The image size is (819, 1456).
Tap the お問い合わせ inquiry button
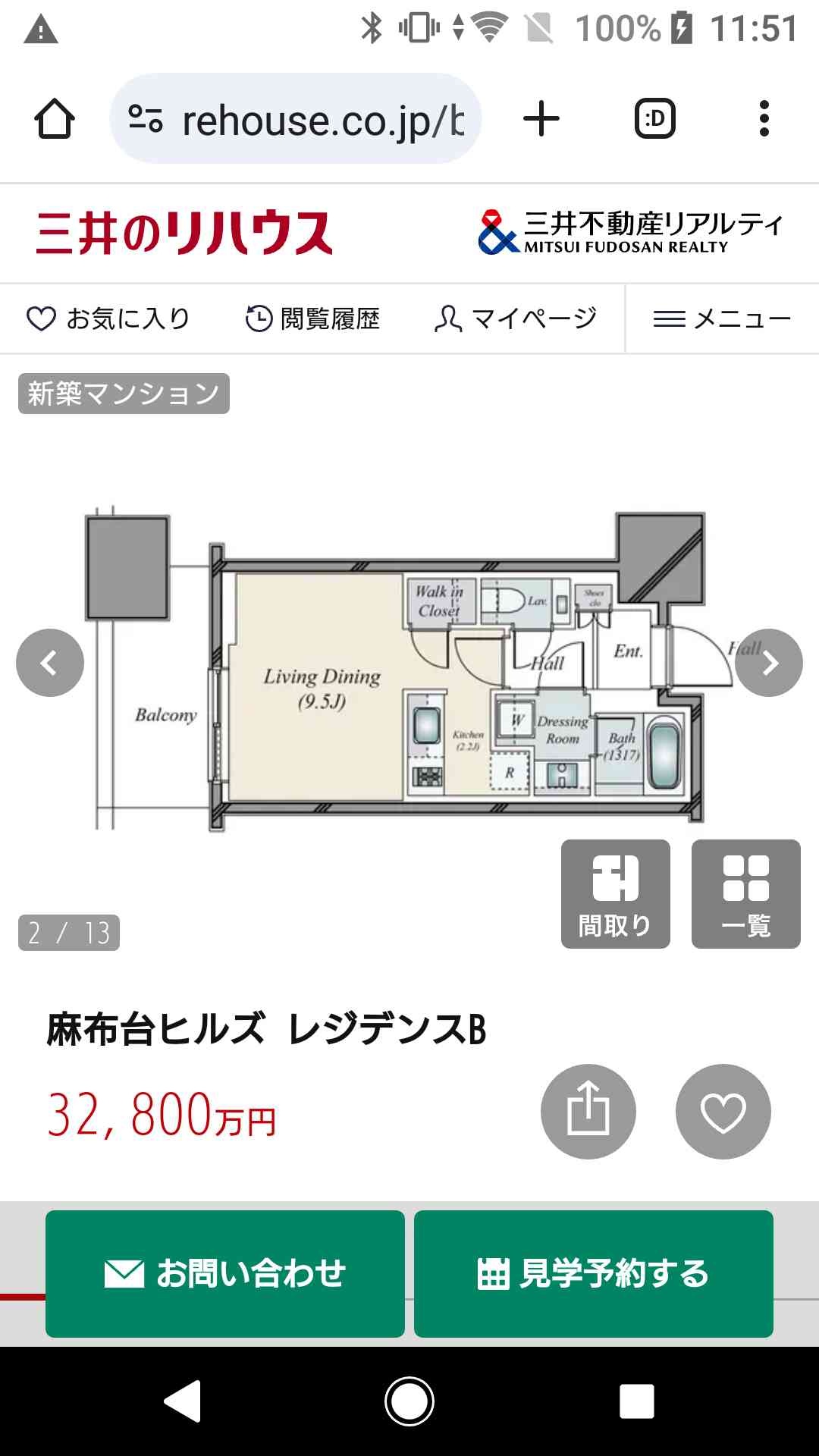[x=225, y=1273]
